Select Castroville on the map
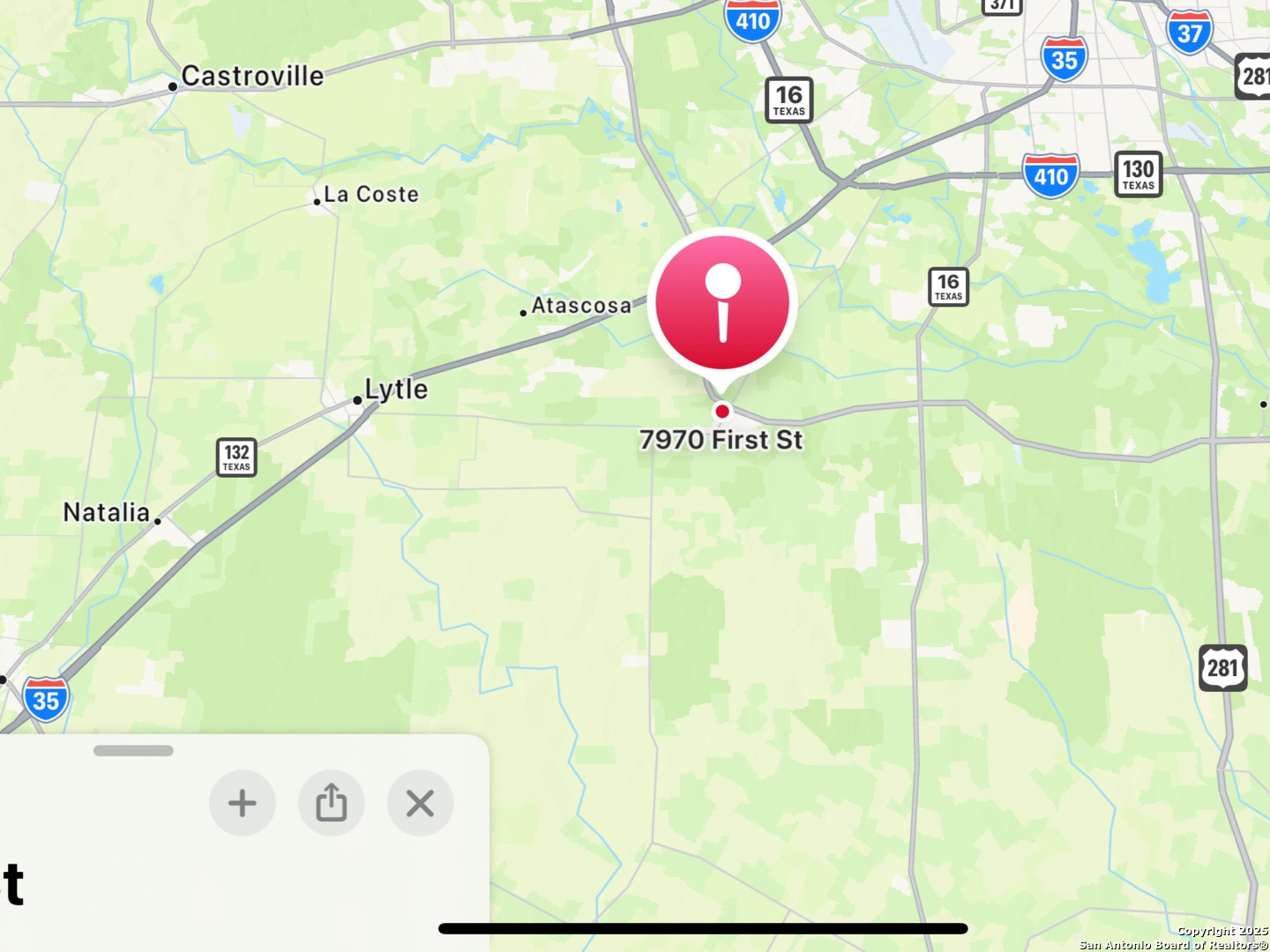Viewport: 1270px width, 952px height. [x=251, y=77]
